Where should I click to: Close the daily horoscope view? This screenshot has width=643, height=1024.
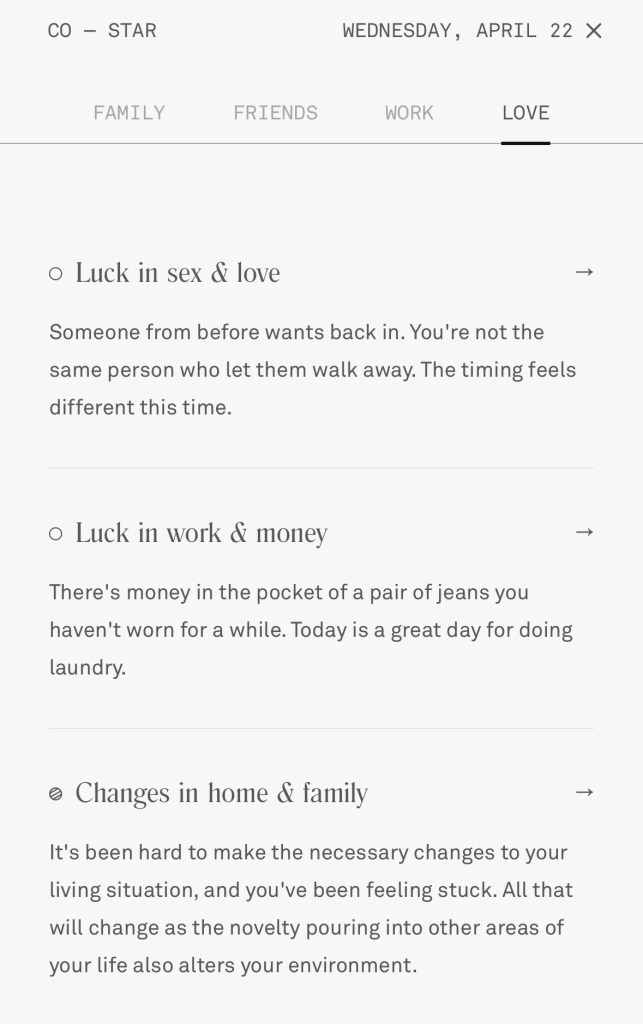(594, 31)
